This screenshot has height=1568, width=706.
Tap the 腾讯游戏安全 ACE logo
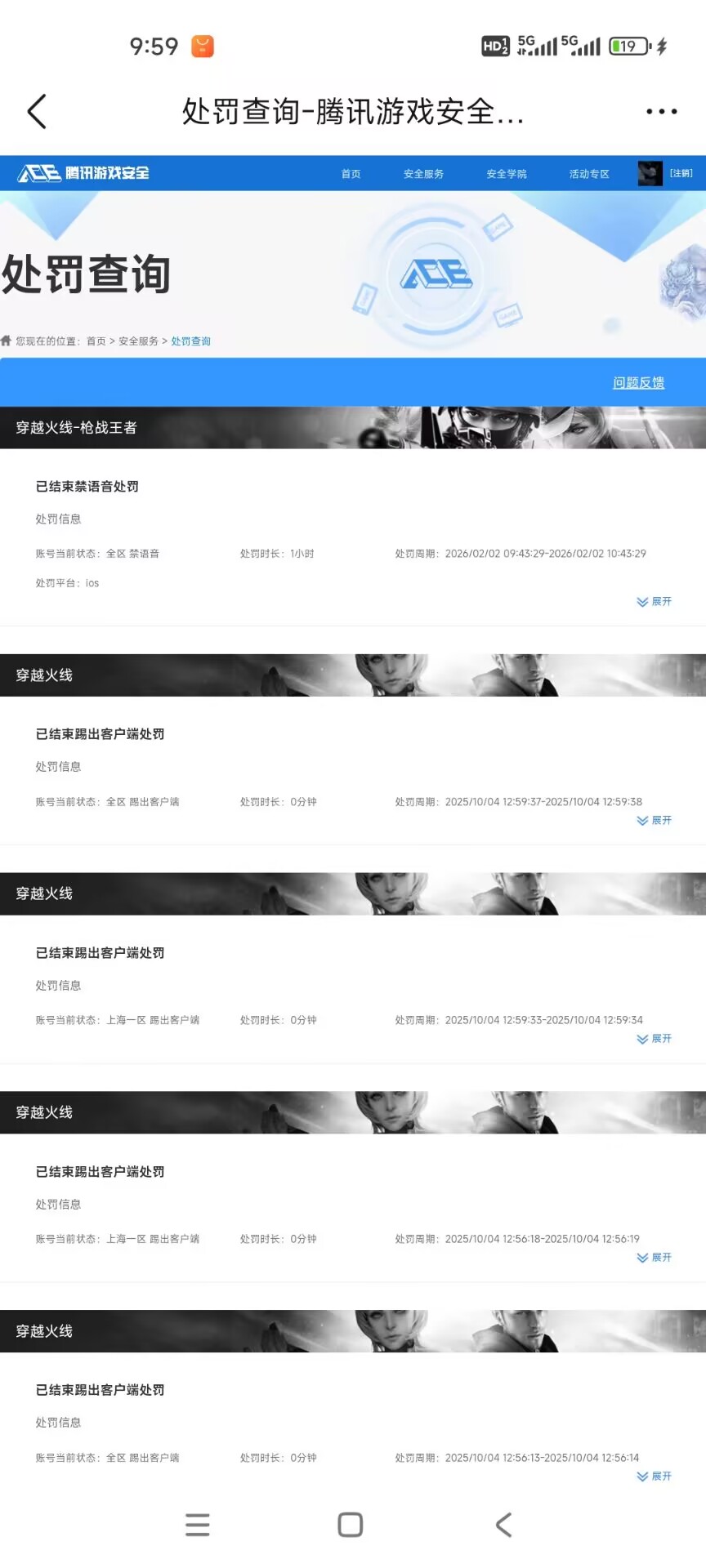(83, 173)
